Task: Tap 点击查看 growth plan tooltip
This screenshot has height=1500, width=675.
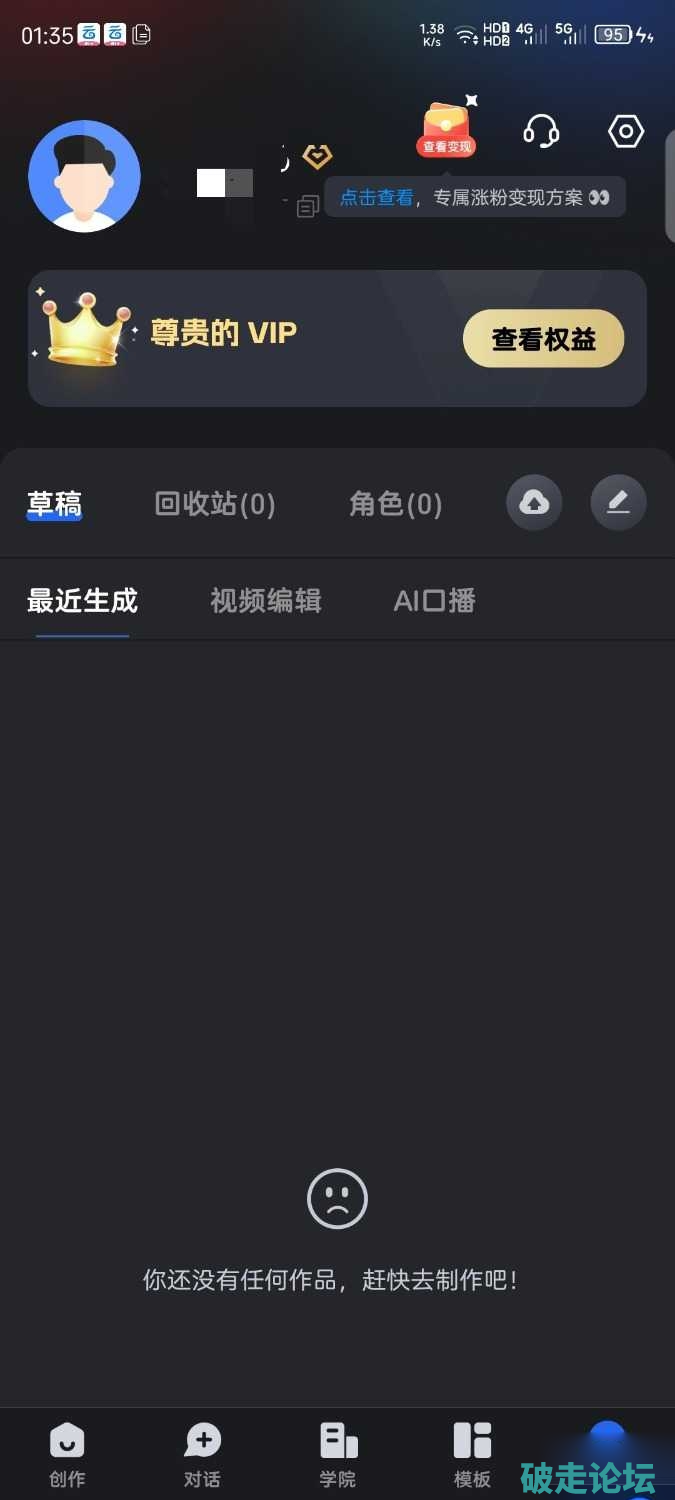Action: [475, 198]
